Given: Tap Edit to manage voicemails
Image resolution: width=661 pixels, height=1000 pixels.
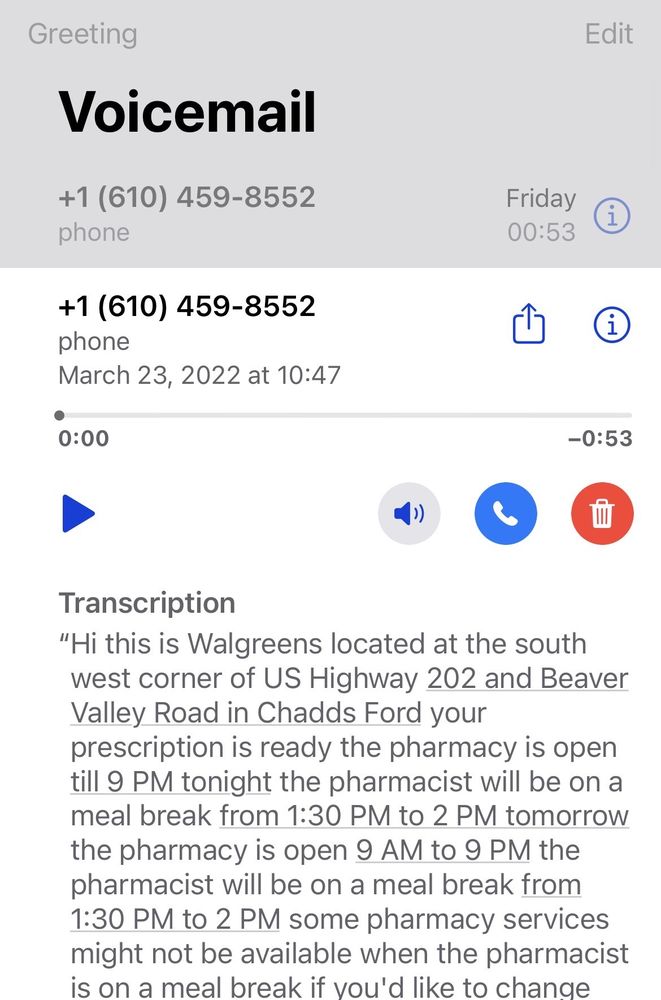Looking at the screenshot, I should click(x=608, y=34).
